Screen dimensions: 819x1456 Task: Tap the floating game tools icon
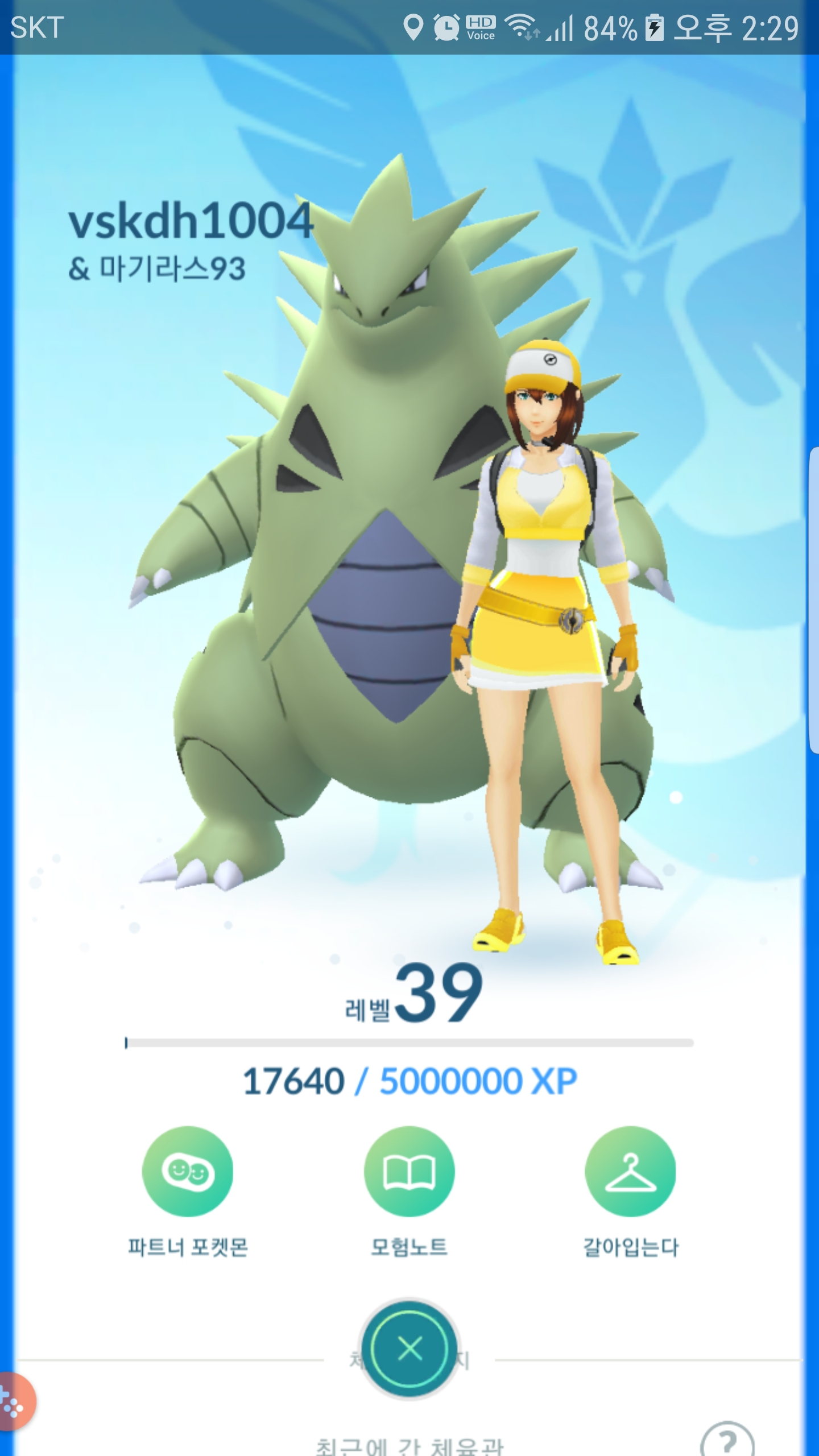click(x=13, y=1401)
